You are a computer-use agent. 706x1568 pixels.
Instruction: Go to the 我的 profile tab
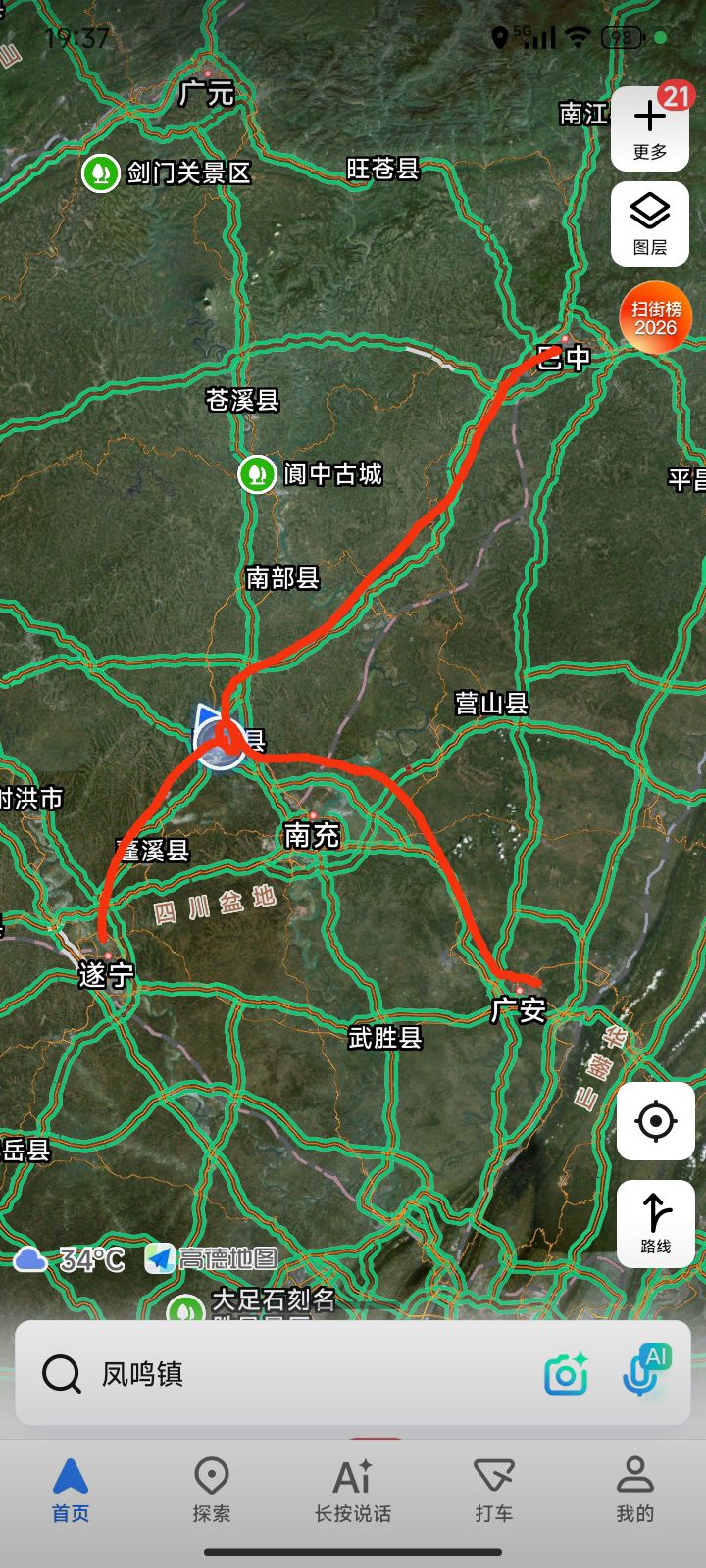(x=635, y=1490)
